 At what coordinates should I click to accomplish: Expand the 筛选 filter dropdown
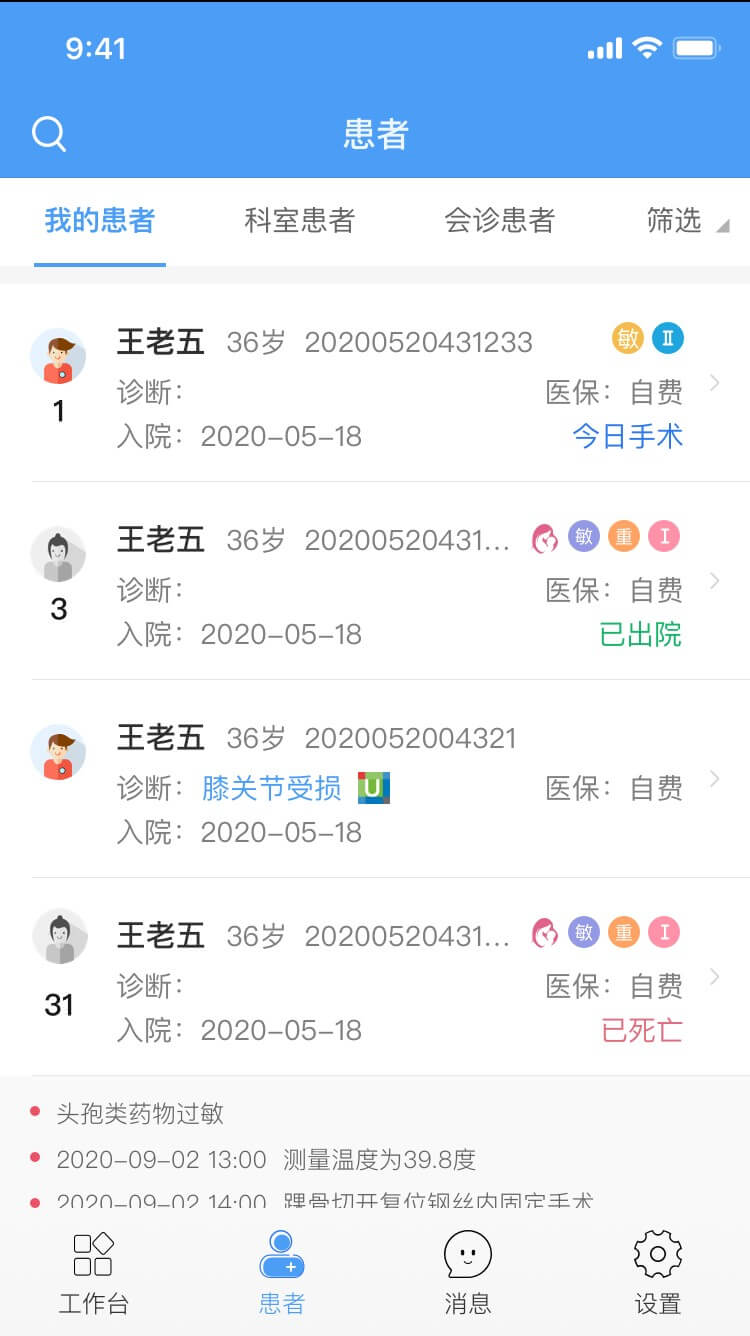pos(686,221)
